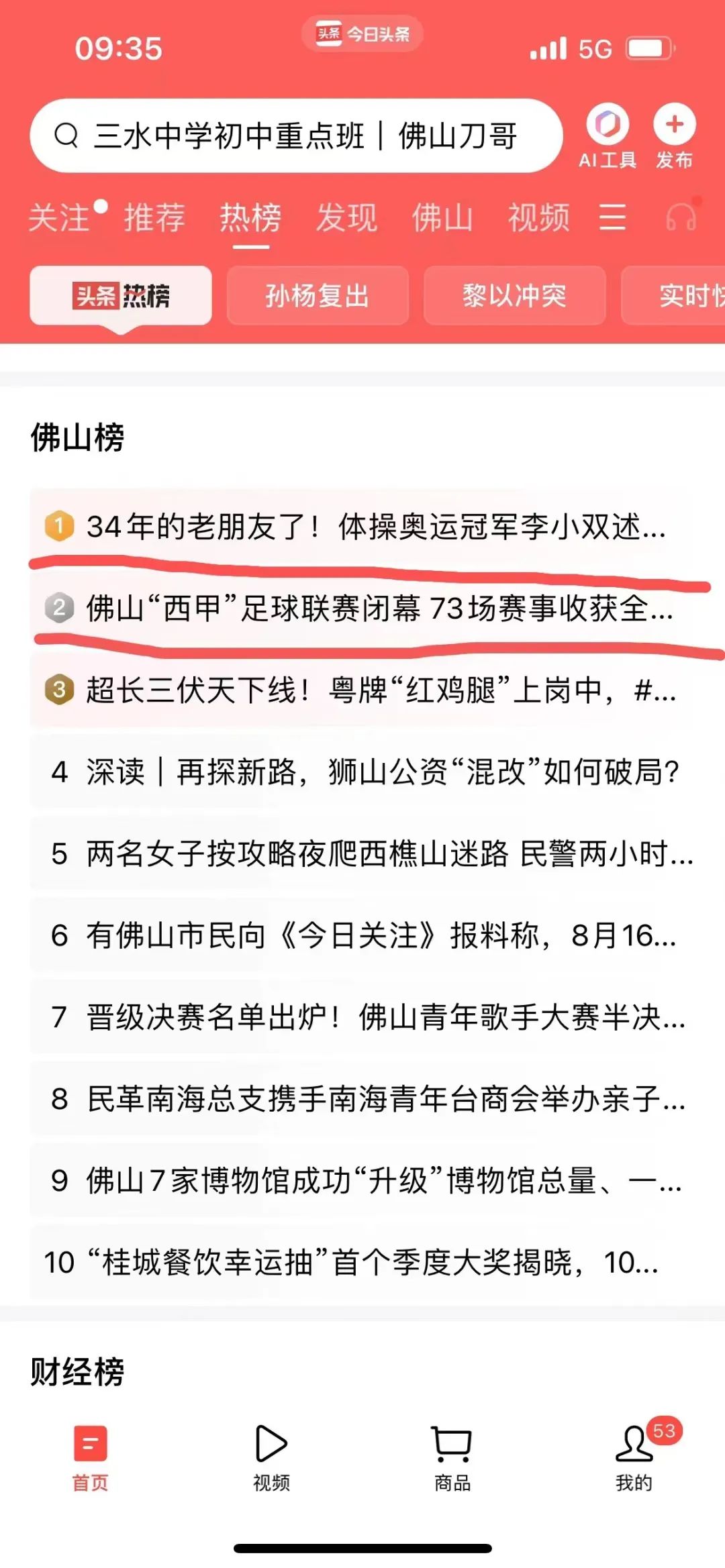The height and width of the screenshot is (1568, 725).
Task: Open the search box at the top
Action: coord(295,136)
